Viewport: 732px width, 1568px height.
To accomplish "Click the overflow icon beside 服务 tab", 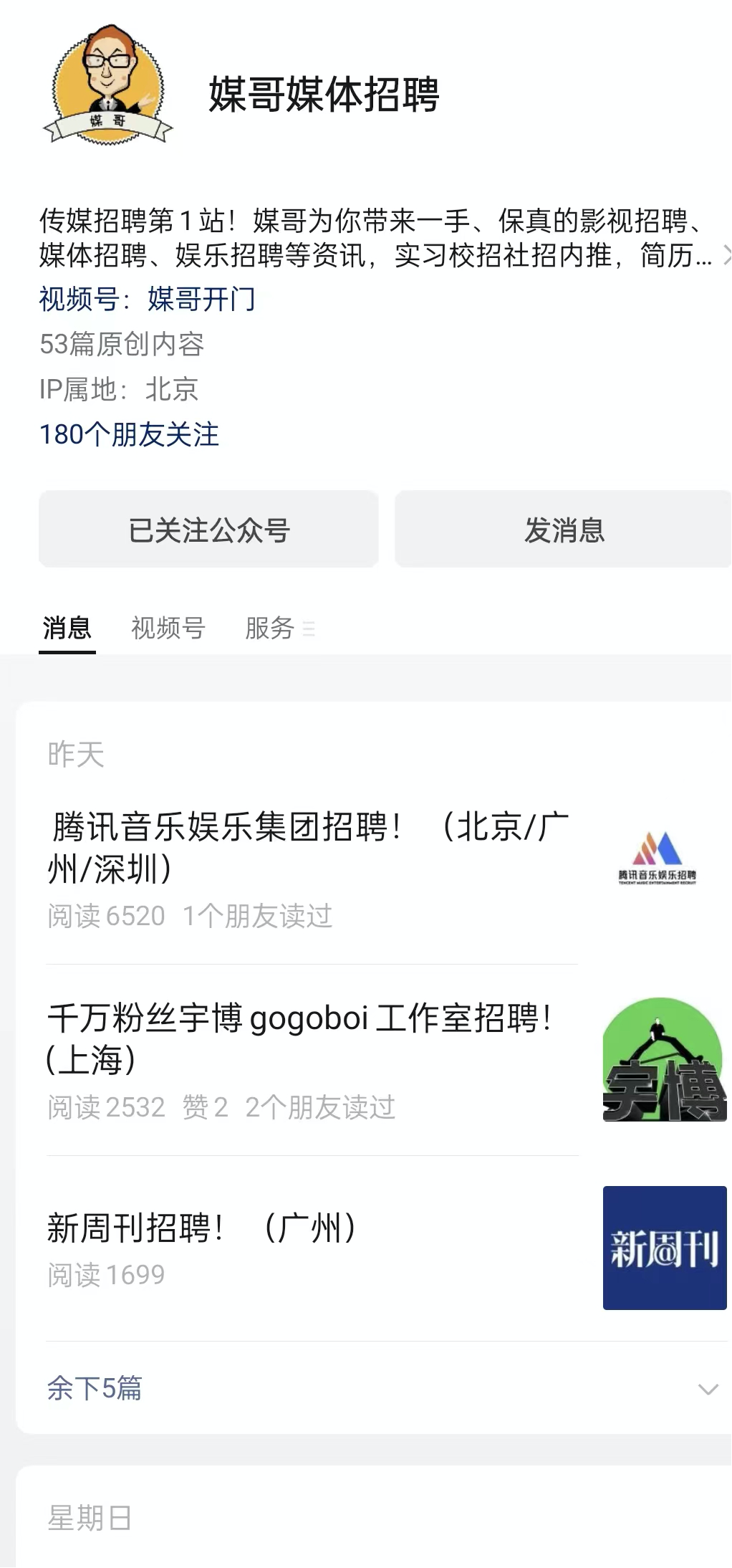I will (x=309, y=628).
